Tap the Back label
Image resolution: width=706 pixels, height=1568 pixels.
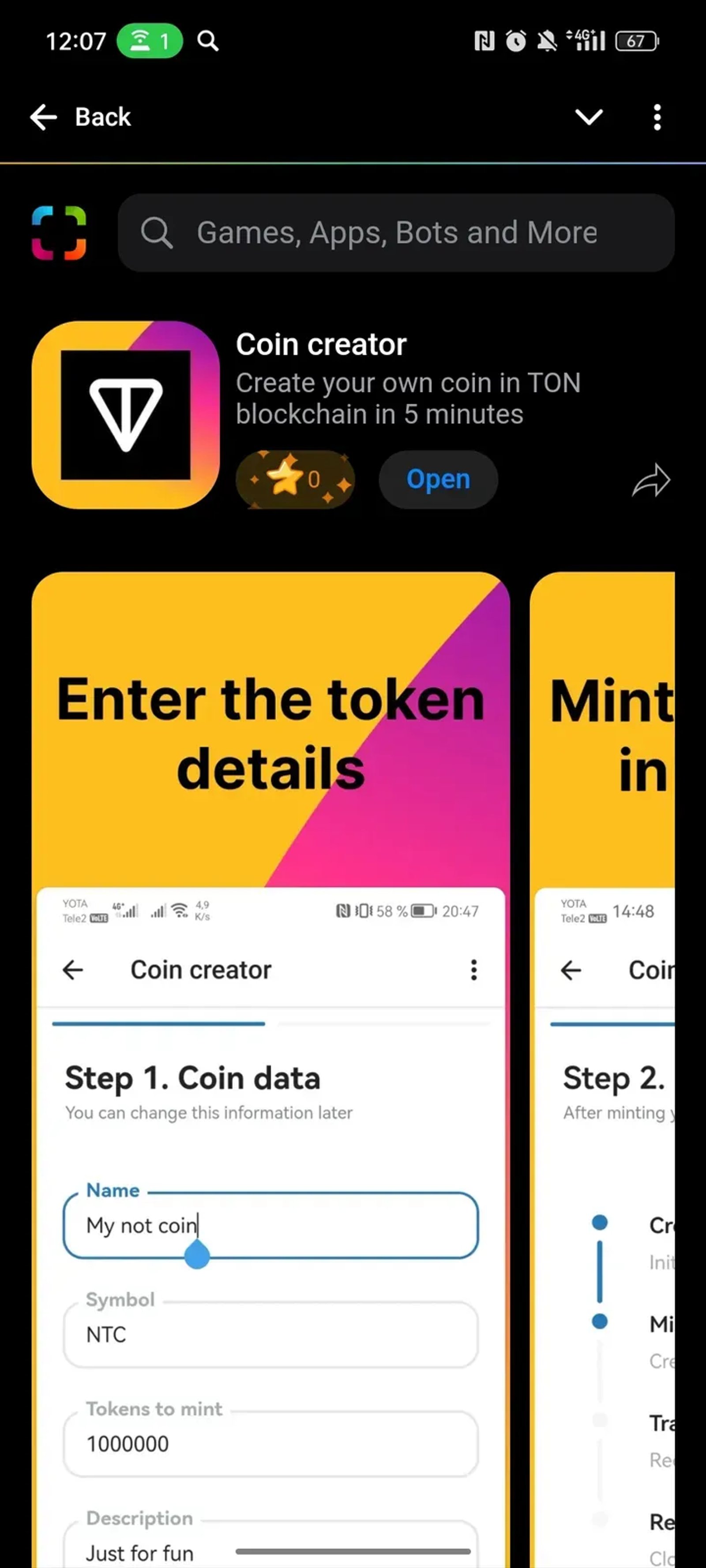[x=102, y=117]
